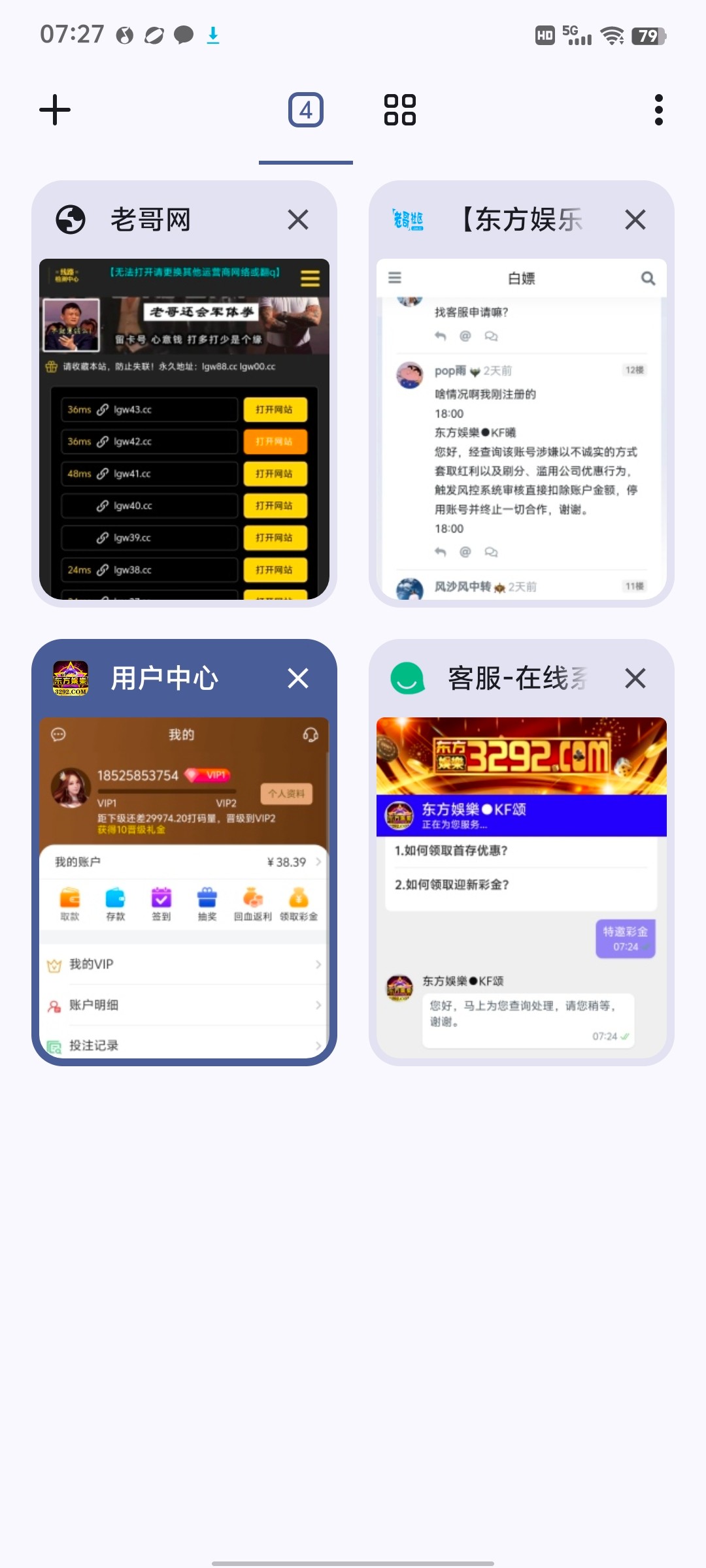Image resolution: width=706 pixels, height=1568 pixels.
Task: Open a new tab with plus icon
Action: 55,110
